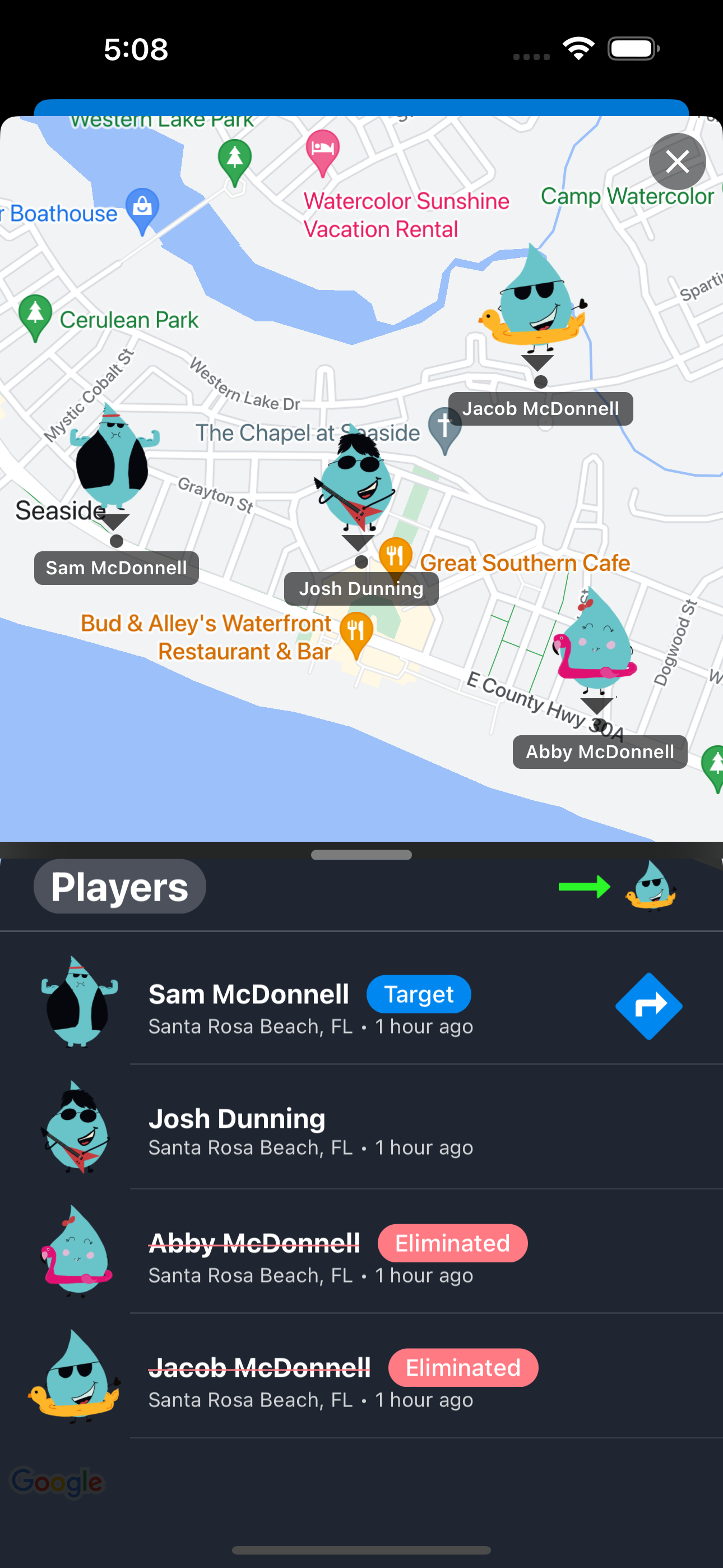Open Bud & Alley's Waterfront Restaurant pin
Viewport: 723px width, 1568px height.
[356, 633]
